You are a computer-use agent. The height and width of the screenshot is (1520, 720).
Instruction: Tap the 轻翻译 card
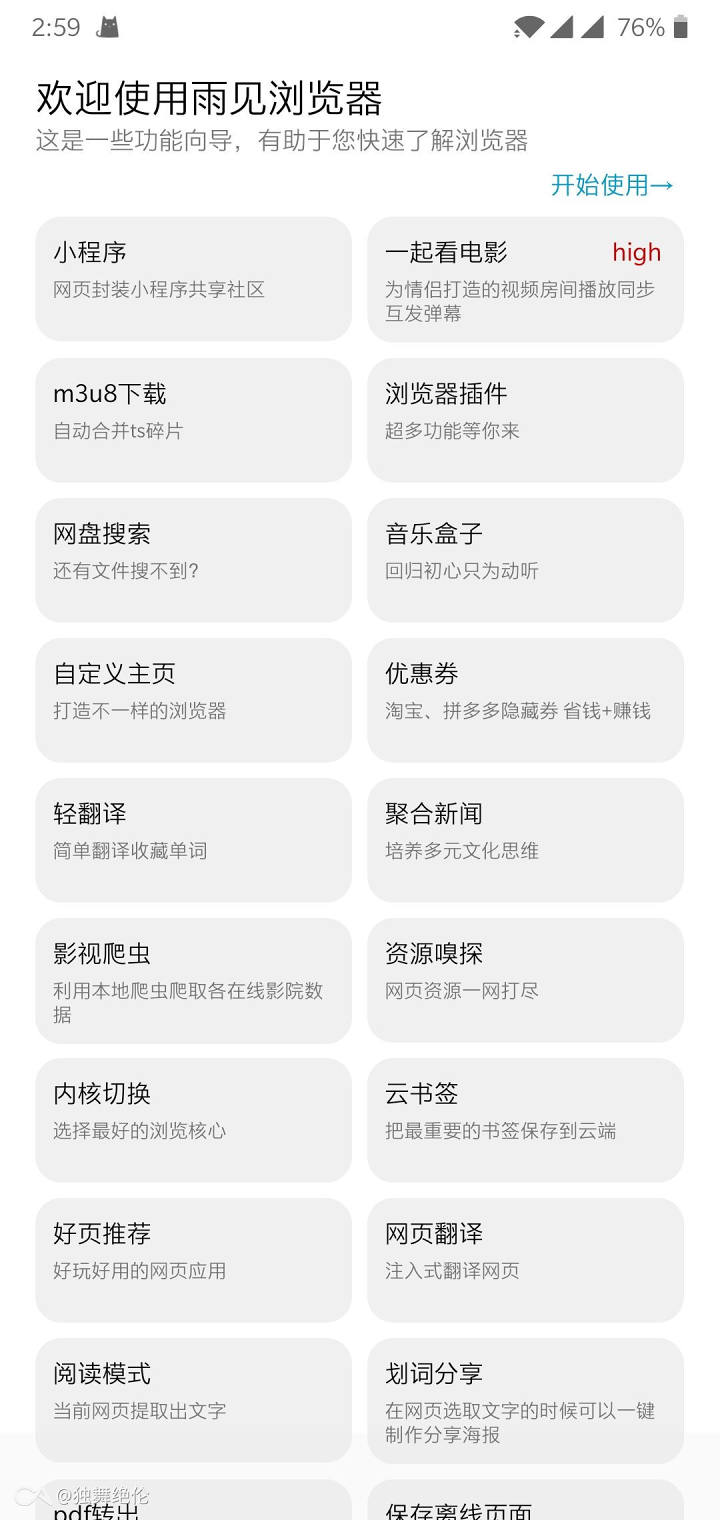click(x=193, y=839)
